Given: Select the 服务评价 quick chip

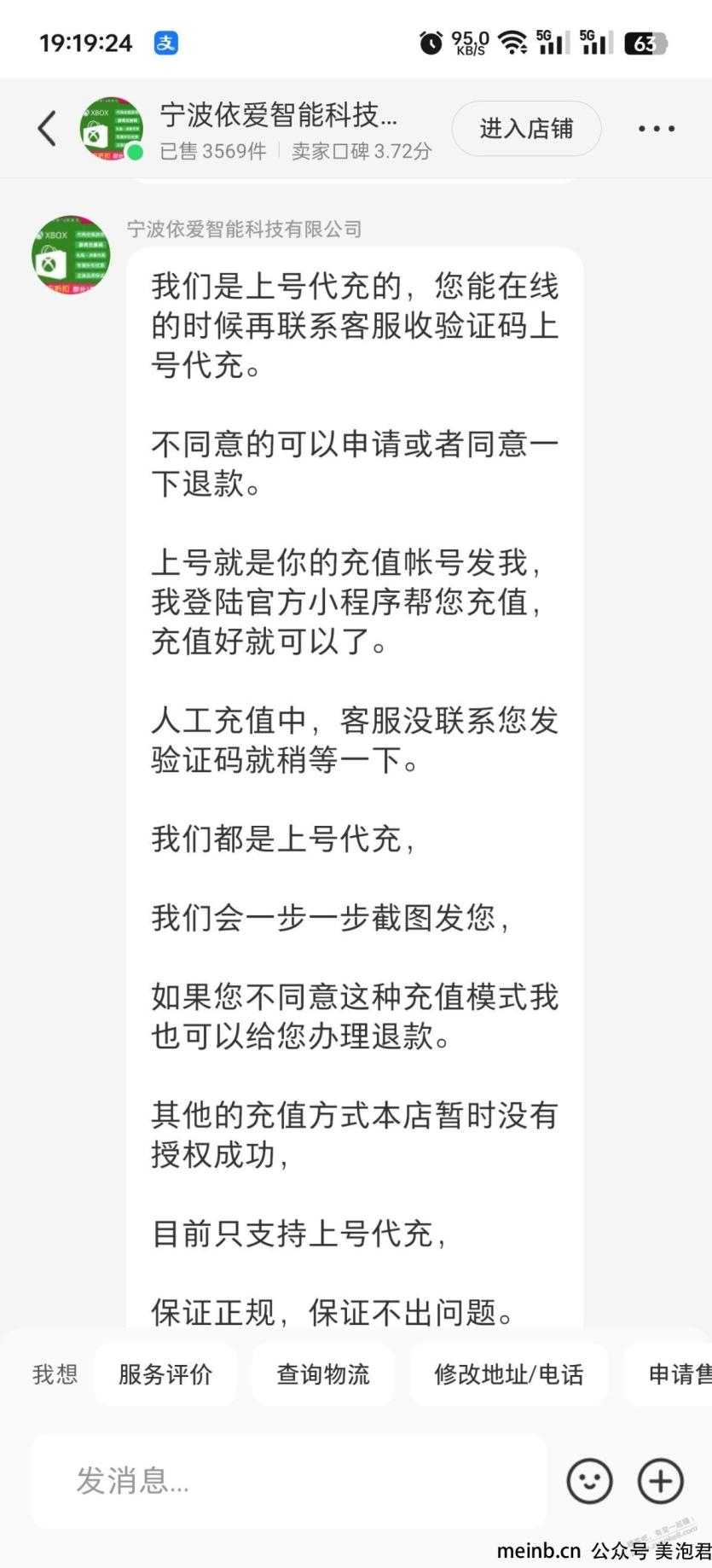Looking at the screenshot, I should point(165,1374).
